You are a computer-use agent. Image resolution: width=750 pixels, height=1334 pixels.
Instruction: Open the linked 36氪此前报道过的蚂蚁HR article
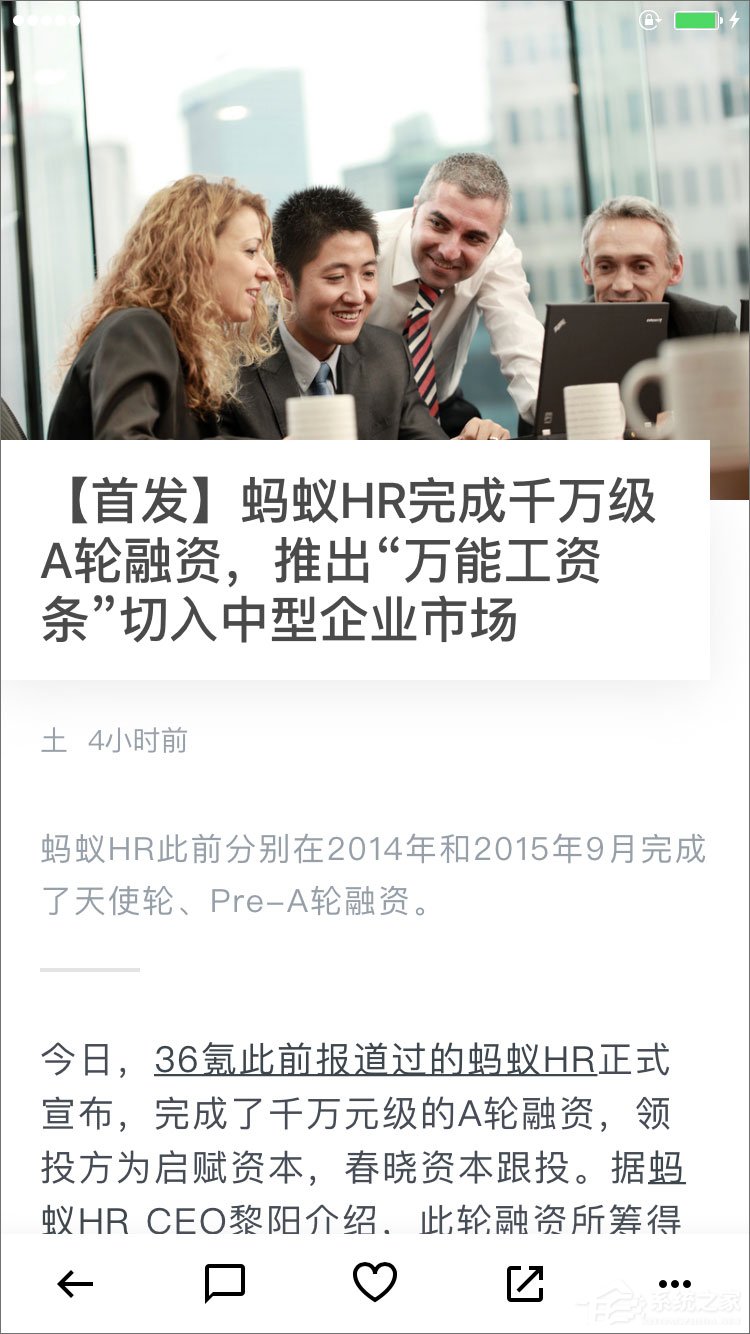pyautogui.click(x=375, y=1061)
